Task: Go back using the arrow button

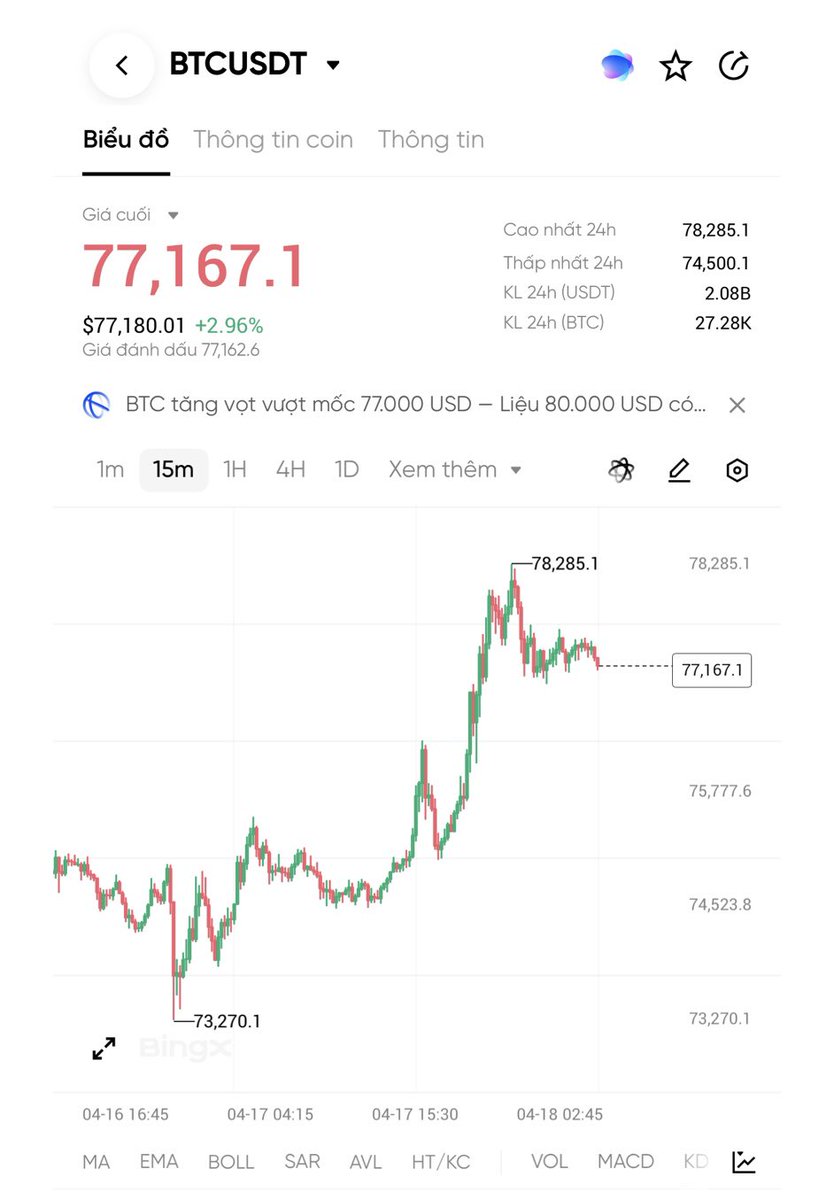Action: pos(122,66)
